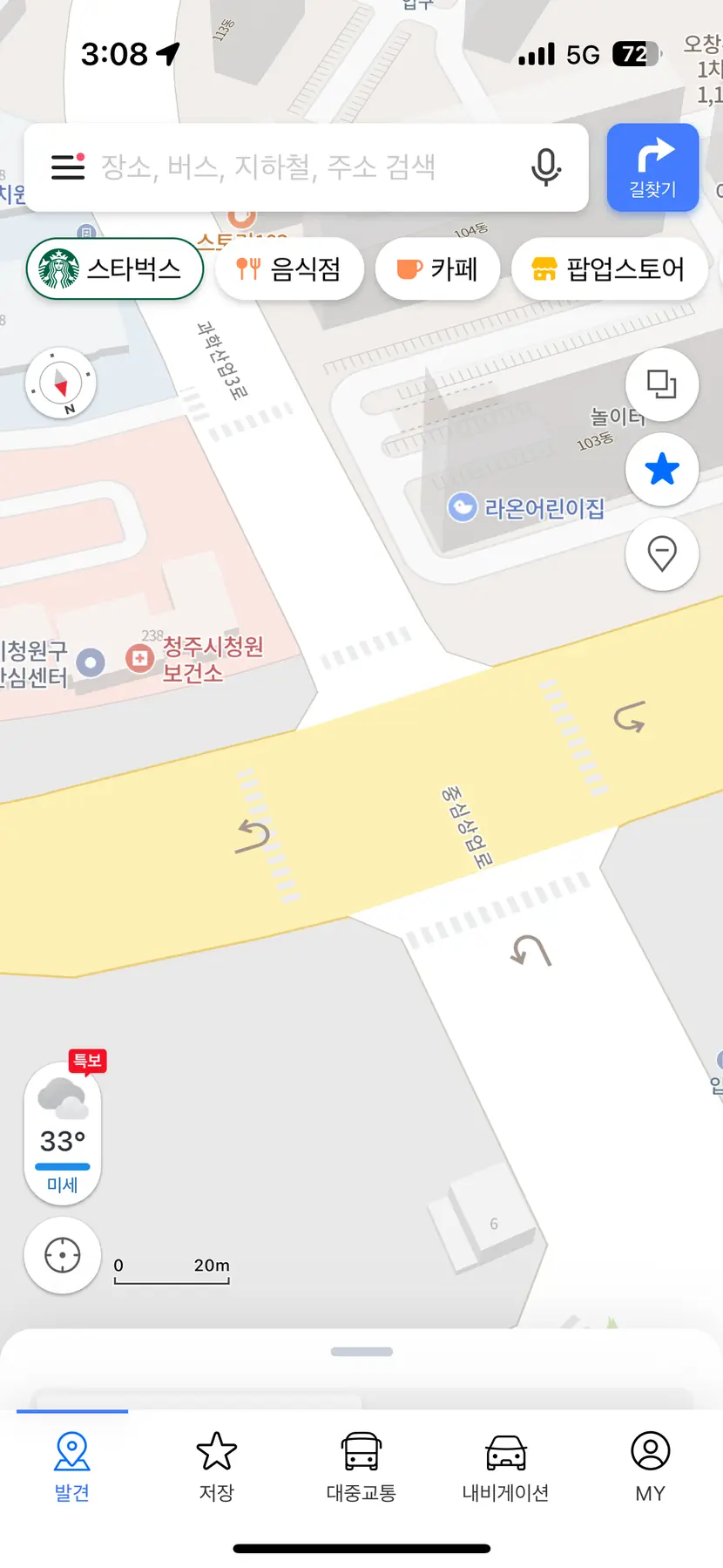
Task: Select the 스타벅스 chip
Action: coord(115,268)
